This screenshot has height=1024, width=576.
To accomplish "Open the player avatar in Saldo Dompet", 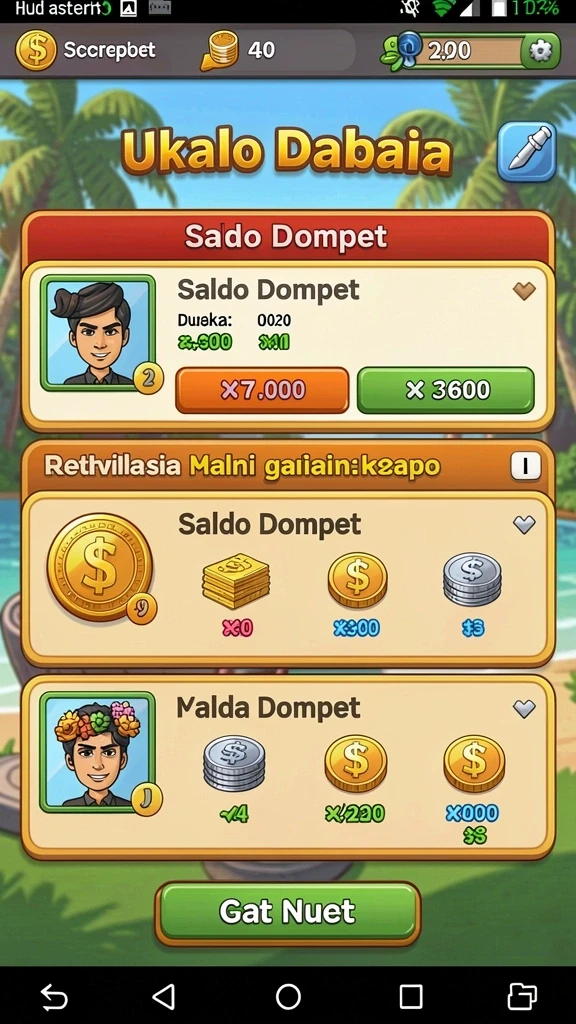I will tap(98, 333).
